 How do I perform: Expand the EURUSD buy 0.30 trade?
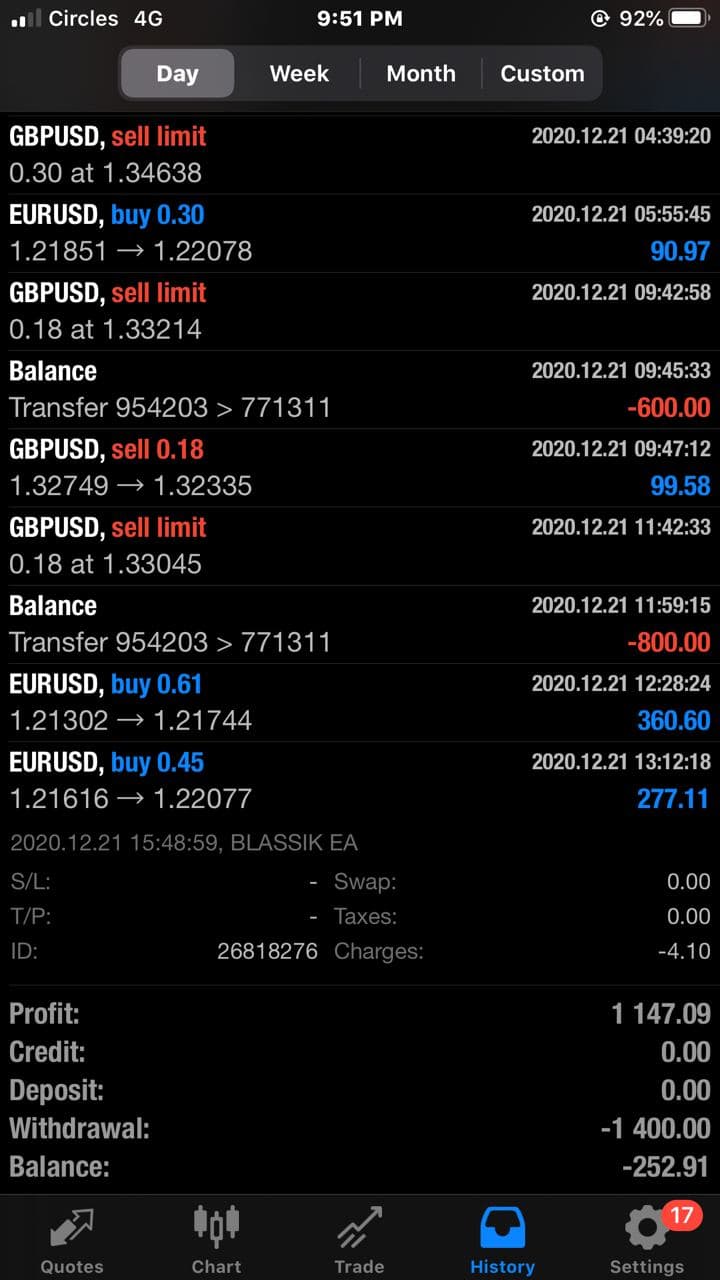tap(360, 233)
